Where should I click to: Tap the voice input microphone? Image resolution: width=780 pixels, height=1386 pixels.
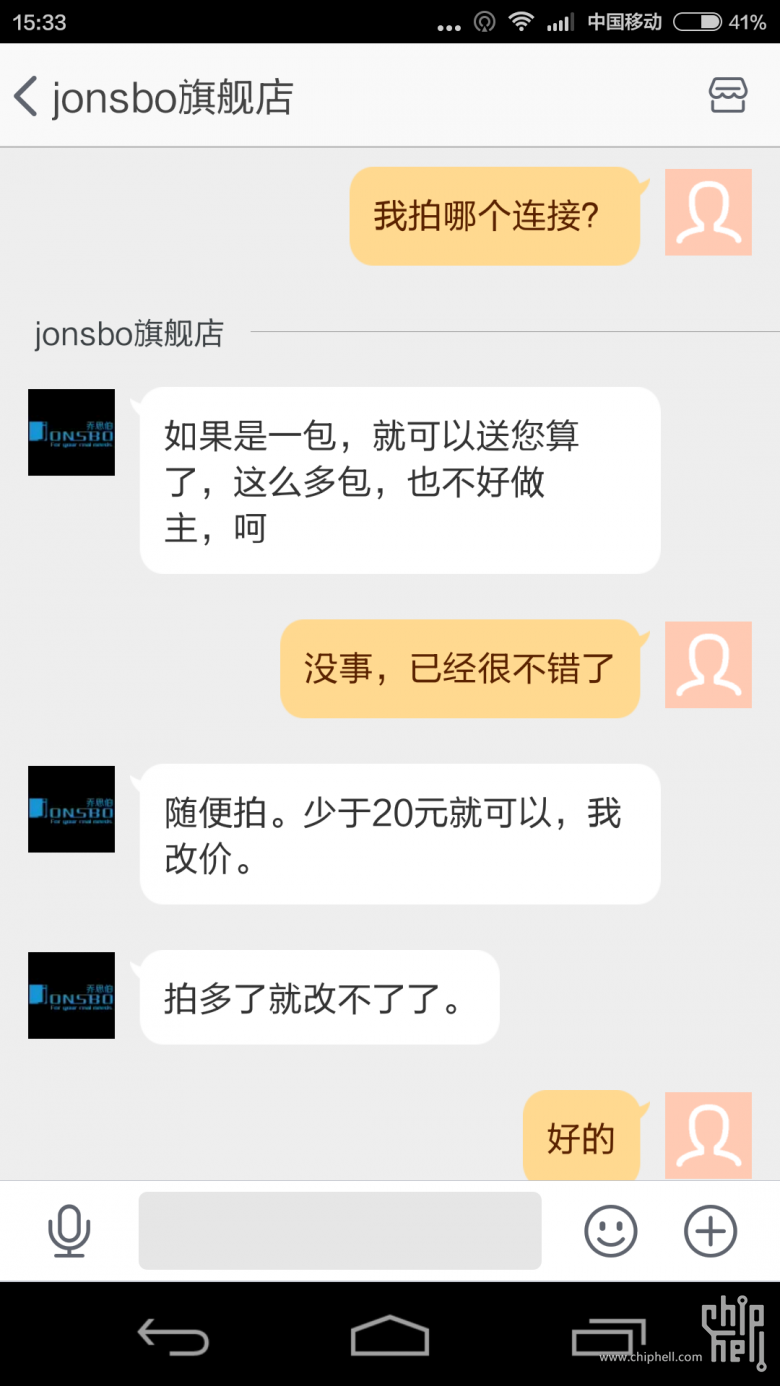click(69, 1231)
